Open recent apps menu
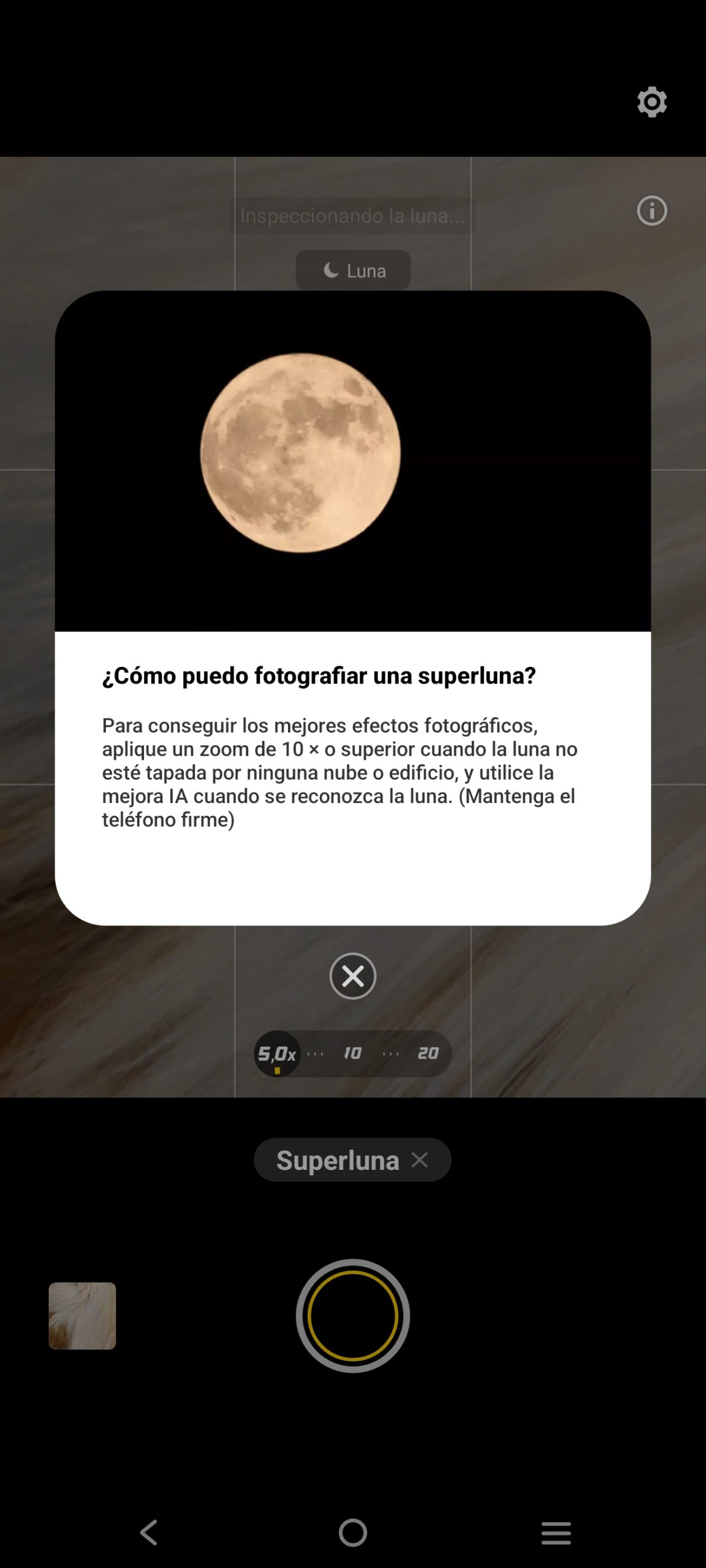 pos(556,1532)
